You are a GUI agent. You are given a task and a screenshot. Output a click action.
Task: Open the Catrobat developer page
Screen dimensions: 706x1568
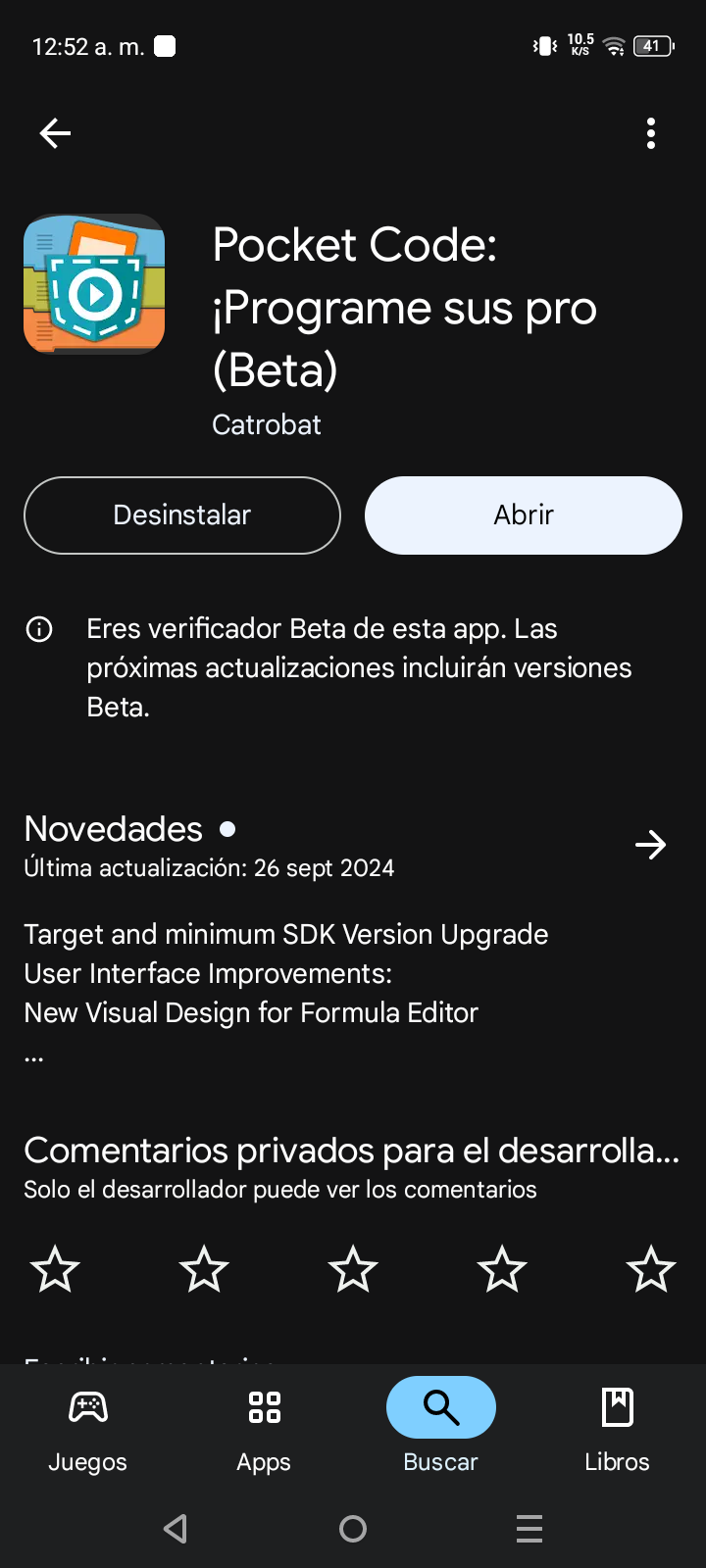tap(267, 424)
